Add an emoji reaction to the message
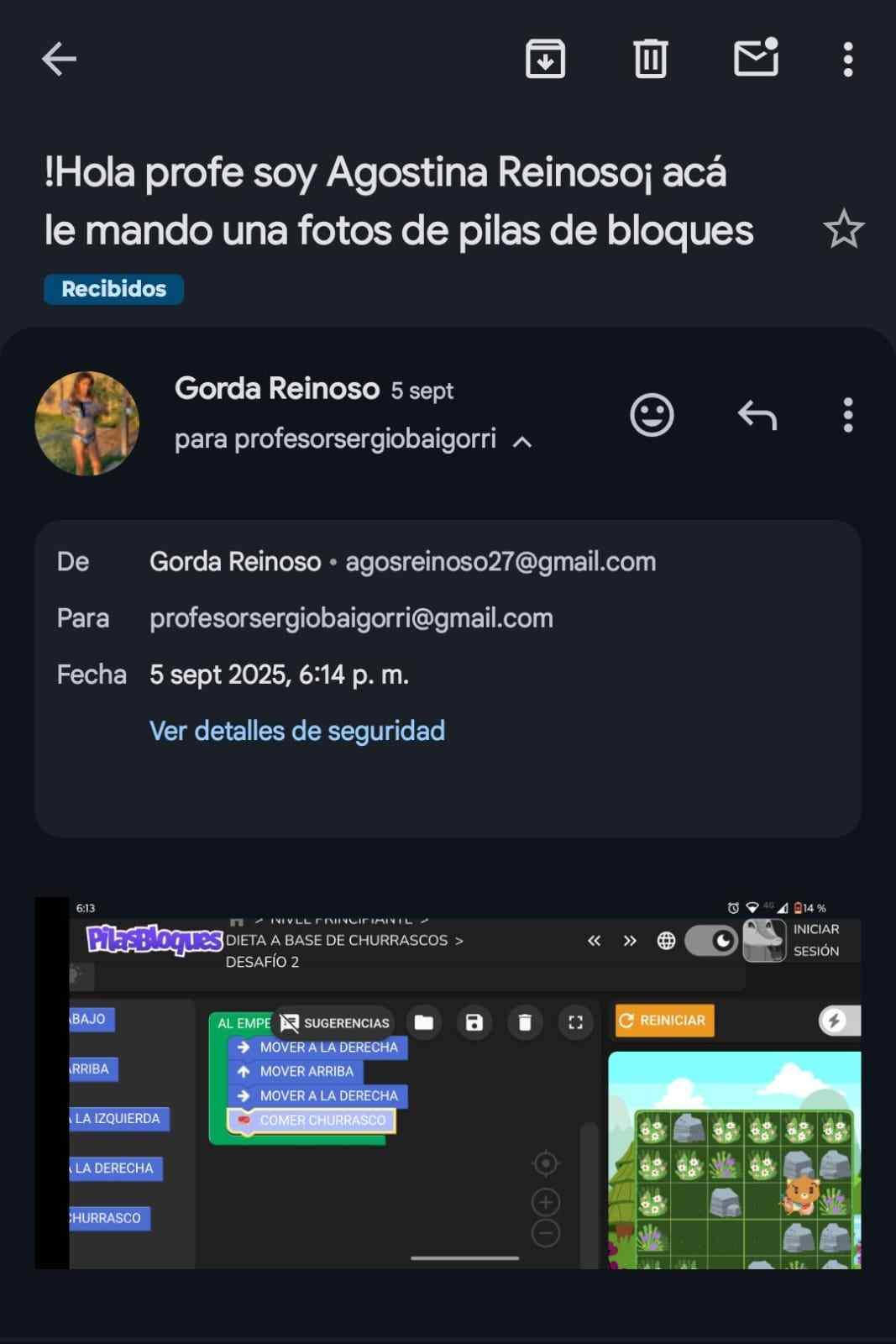The height and width of the screenshot is (1344, 896). click(x=652, y=415)
